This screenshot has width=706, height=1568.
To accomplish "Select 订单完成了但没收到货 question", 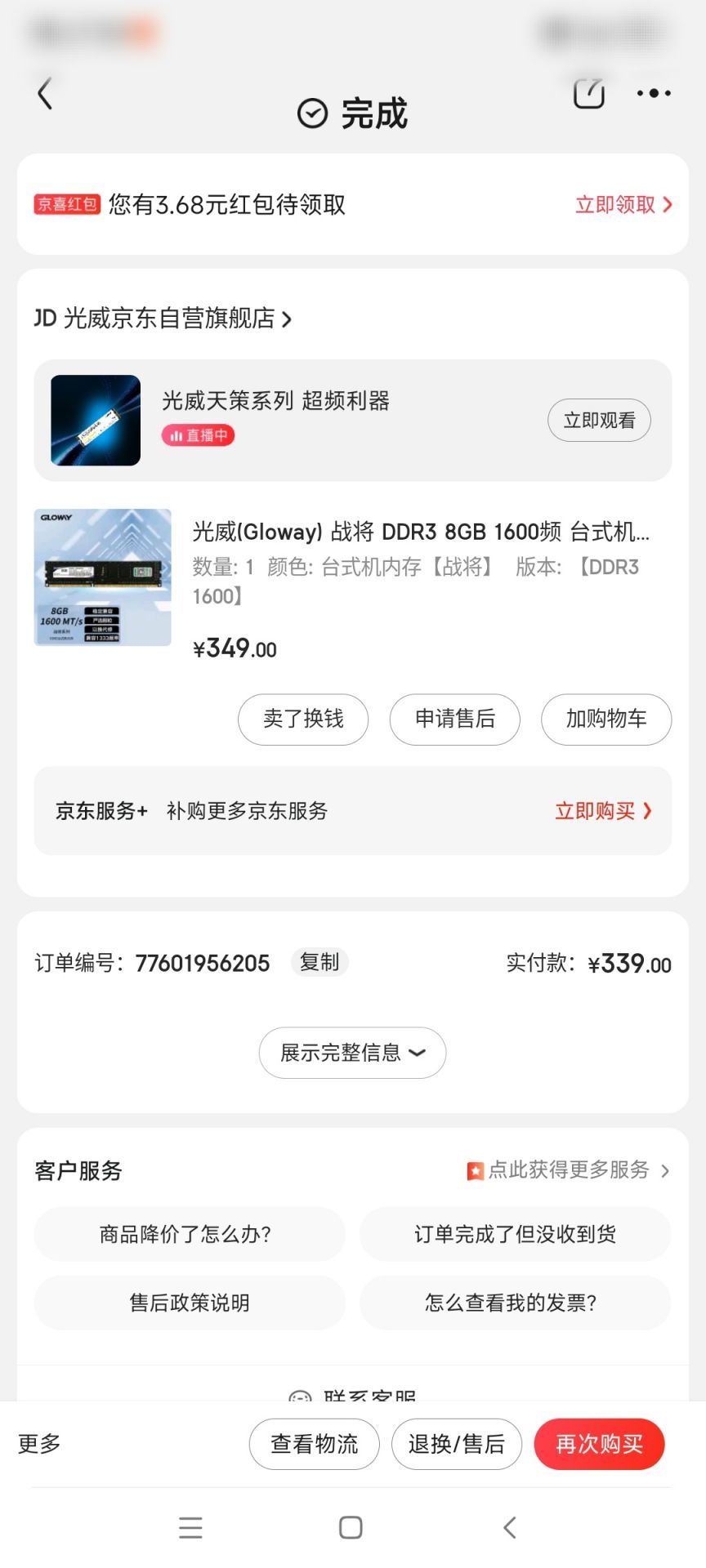I will (x=515, y=1234).
